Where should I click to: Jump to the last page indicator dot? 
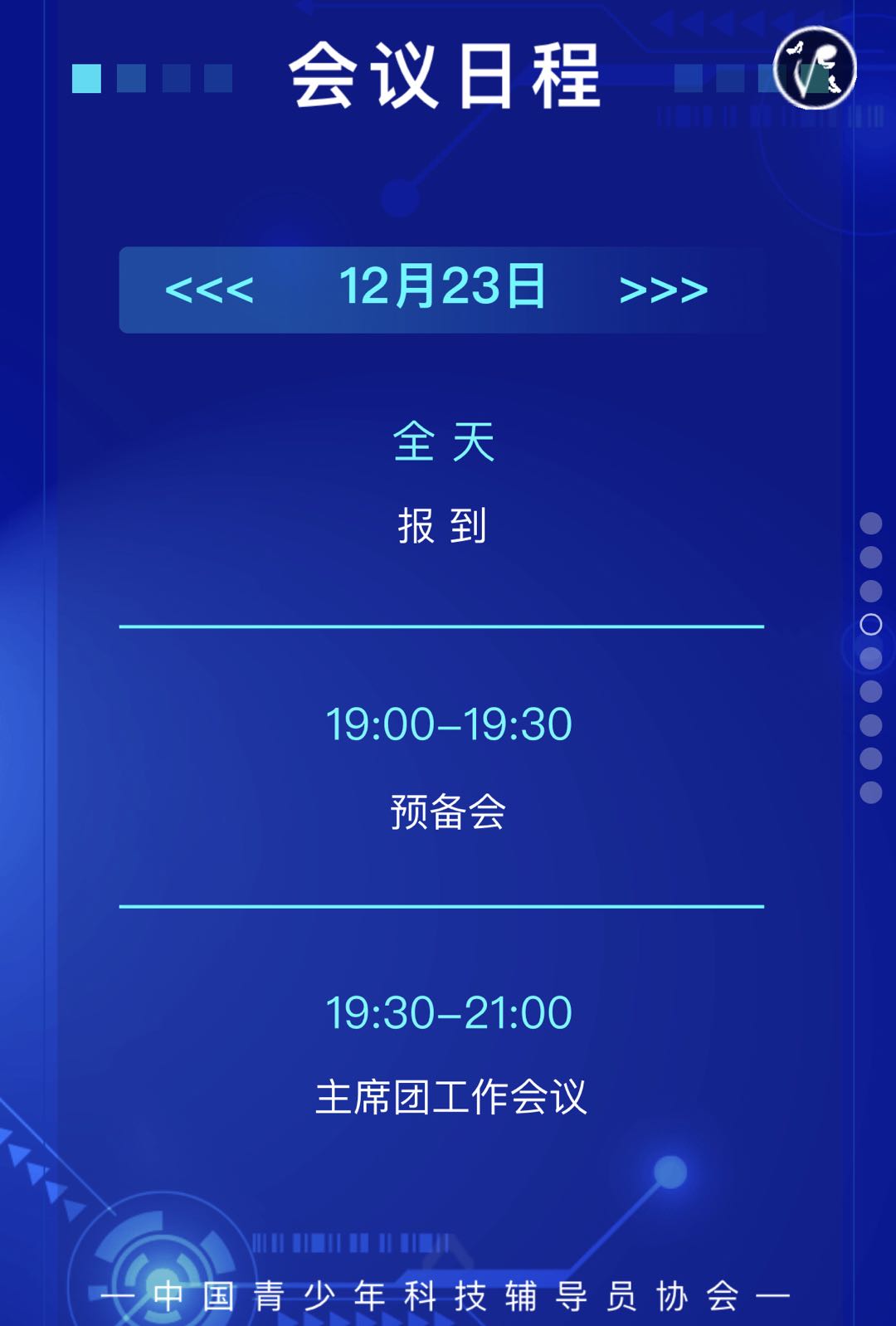coord(870,792)
